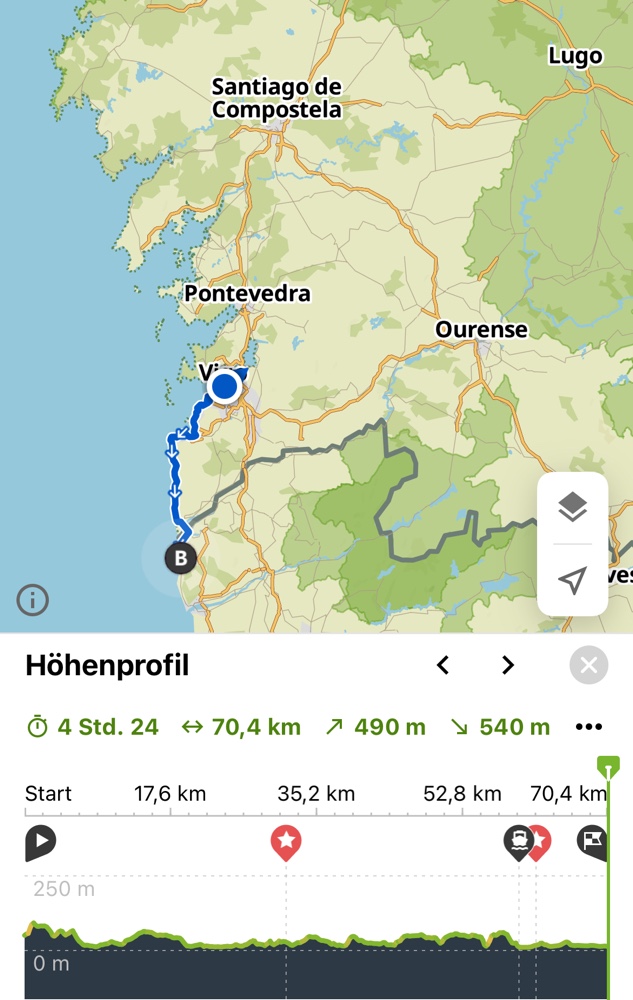Tap the destination marker B on the map

coord(181,558)
